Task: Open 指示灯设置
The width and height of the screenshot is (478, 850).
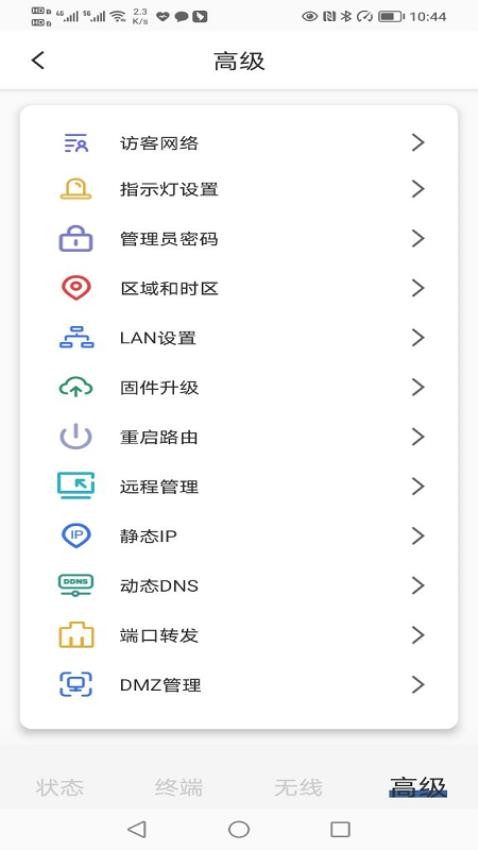Action: [239, 189]
